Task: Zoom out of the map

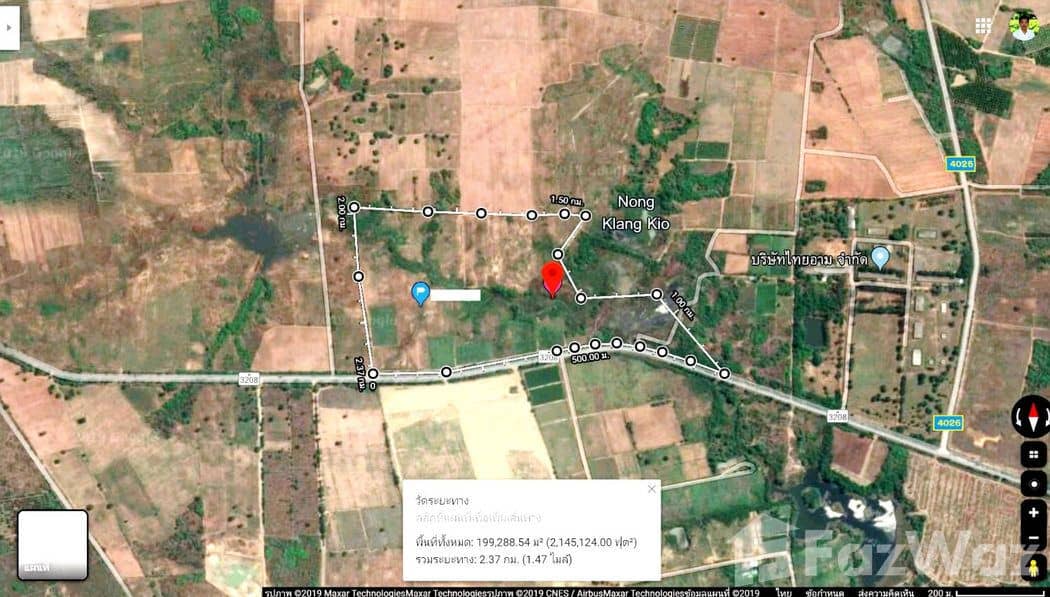Action: coord(1033,539)
